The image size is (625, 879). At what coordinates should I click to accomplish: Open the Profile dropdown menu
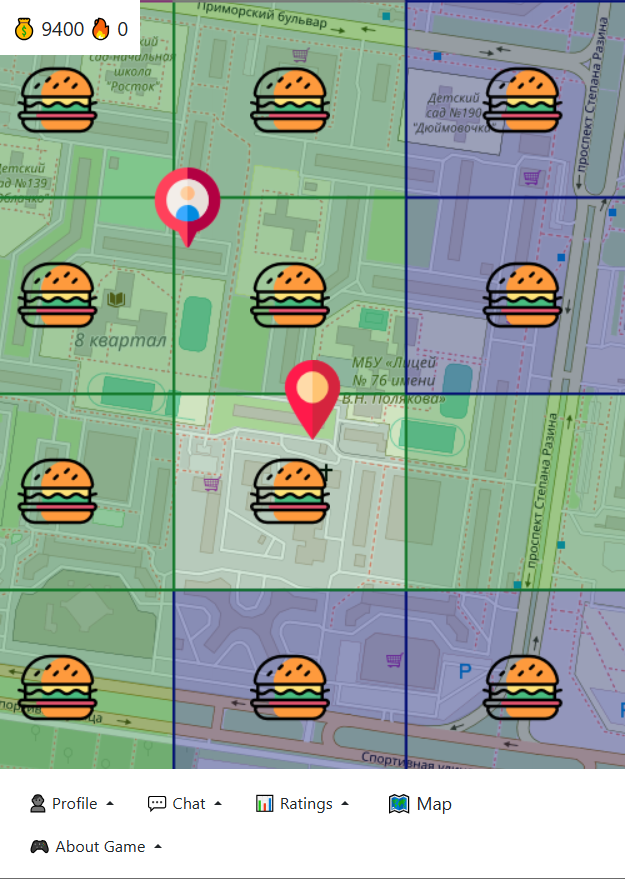pyautogui.click(x=72, y=804)
